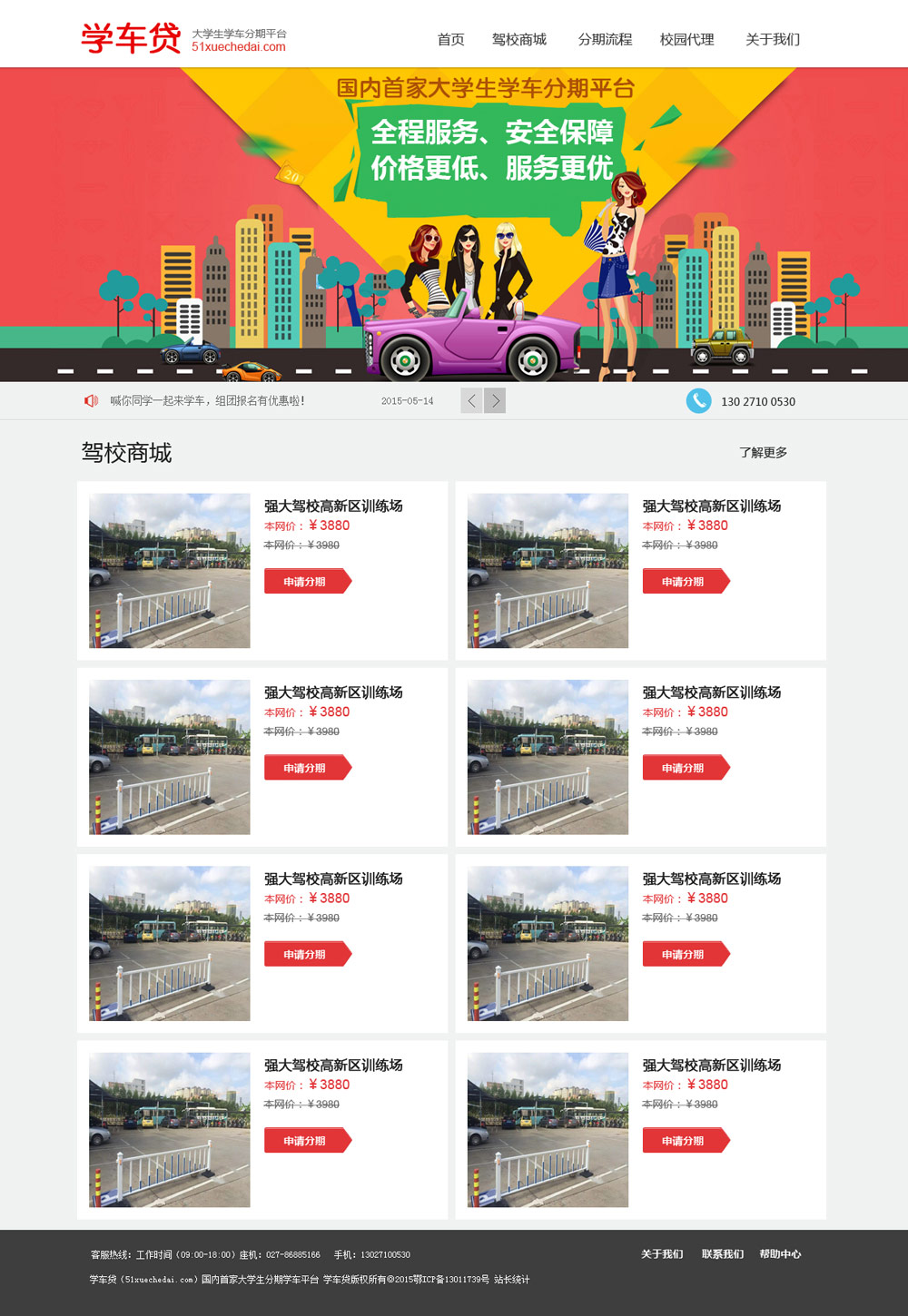Show the previous announcement with left arrow
This screenshot has height=1316, width=908.
471,400
